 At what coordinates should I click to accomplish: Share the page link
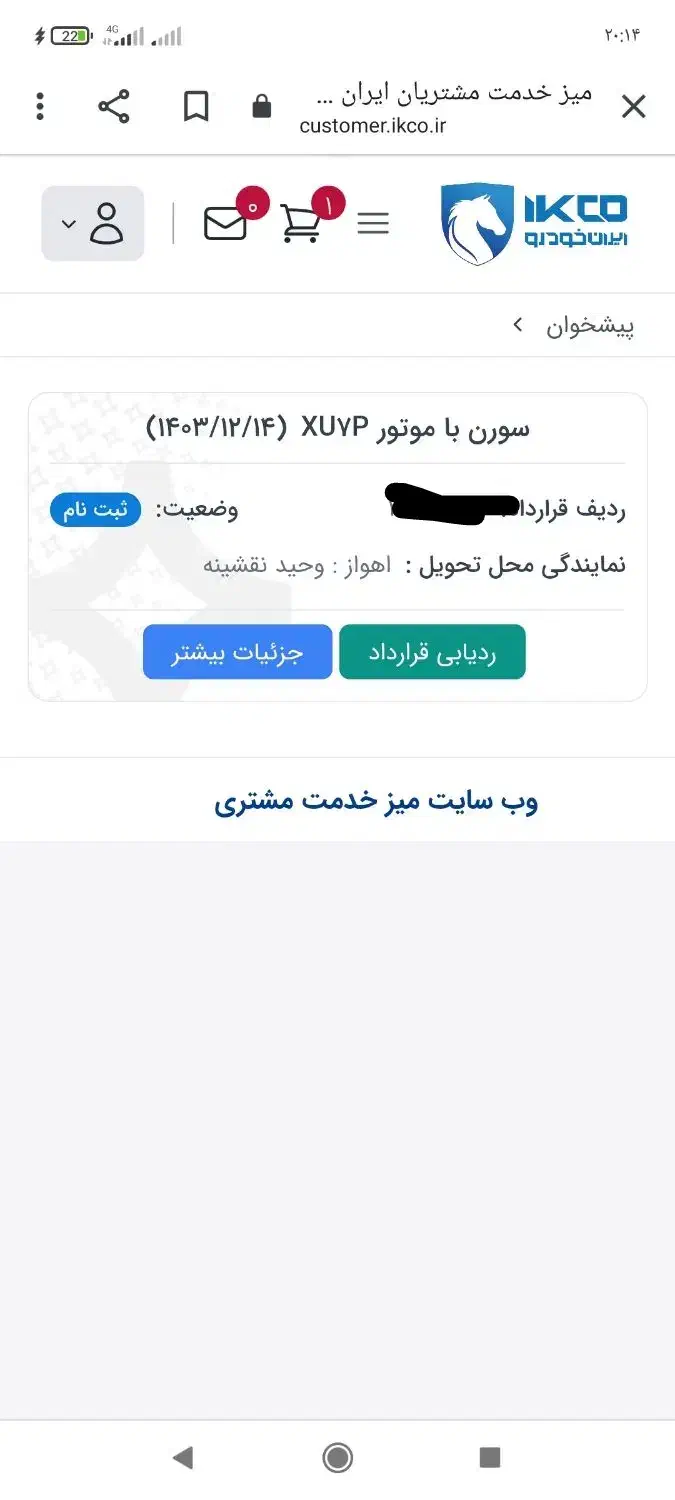(114, 107)
